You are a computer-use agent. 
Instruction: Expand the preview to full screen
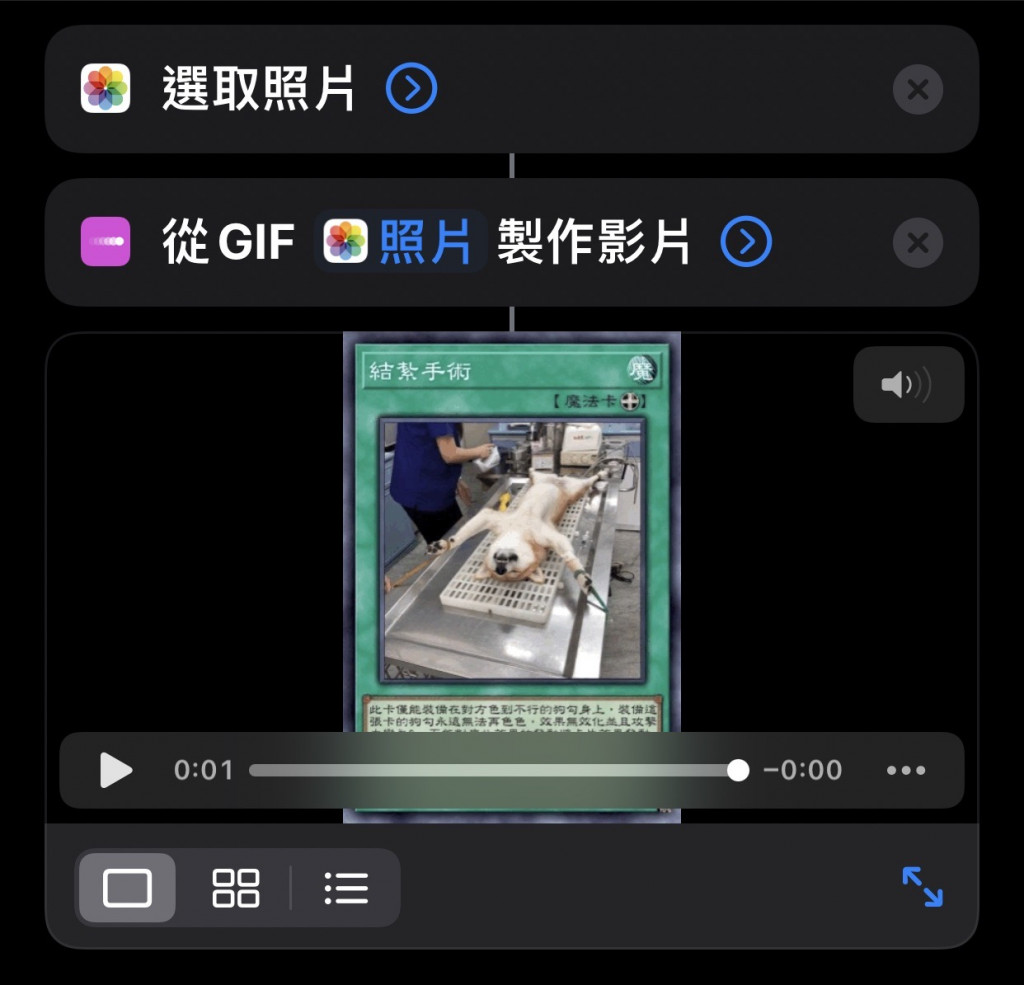(922, 887)
